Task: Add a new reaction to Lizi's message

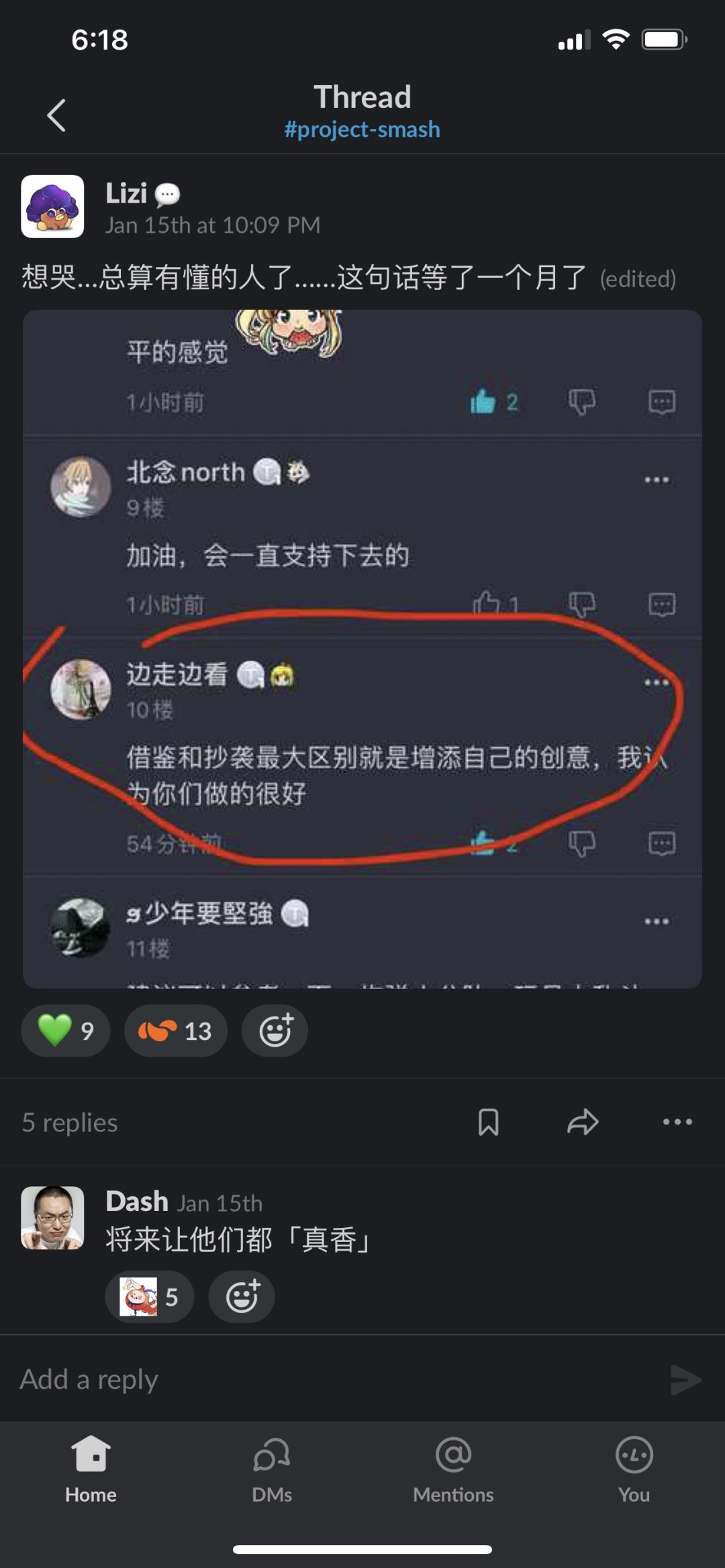Action: coord(275,1031)
